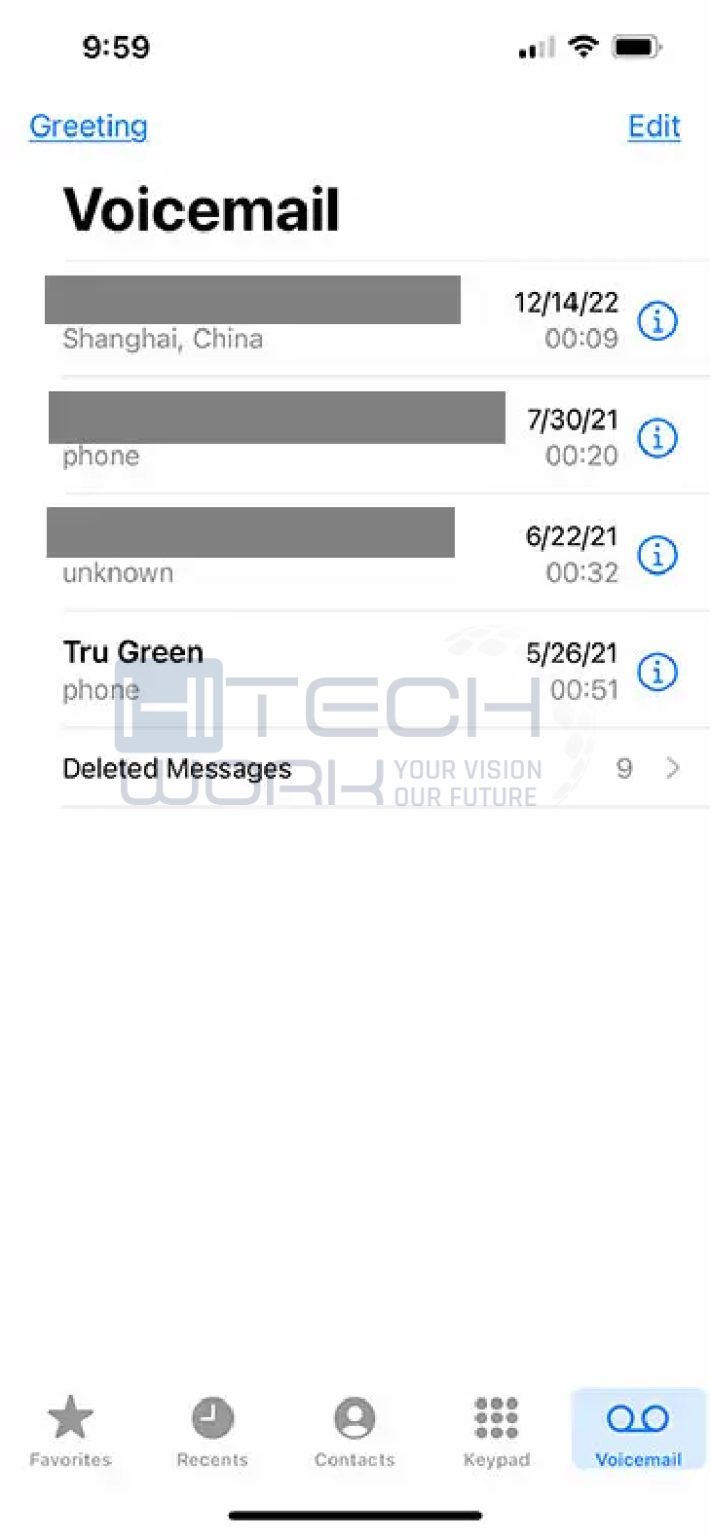This screenshot has width=711, height=1536.
Task: Open the Deleted Messages folder
Action: point(372,768)
